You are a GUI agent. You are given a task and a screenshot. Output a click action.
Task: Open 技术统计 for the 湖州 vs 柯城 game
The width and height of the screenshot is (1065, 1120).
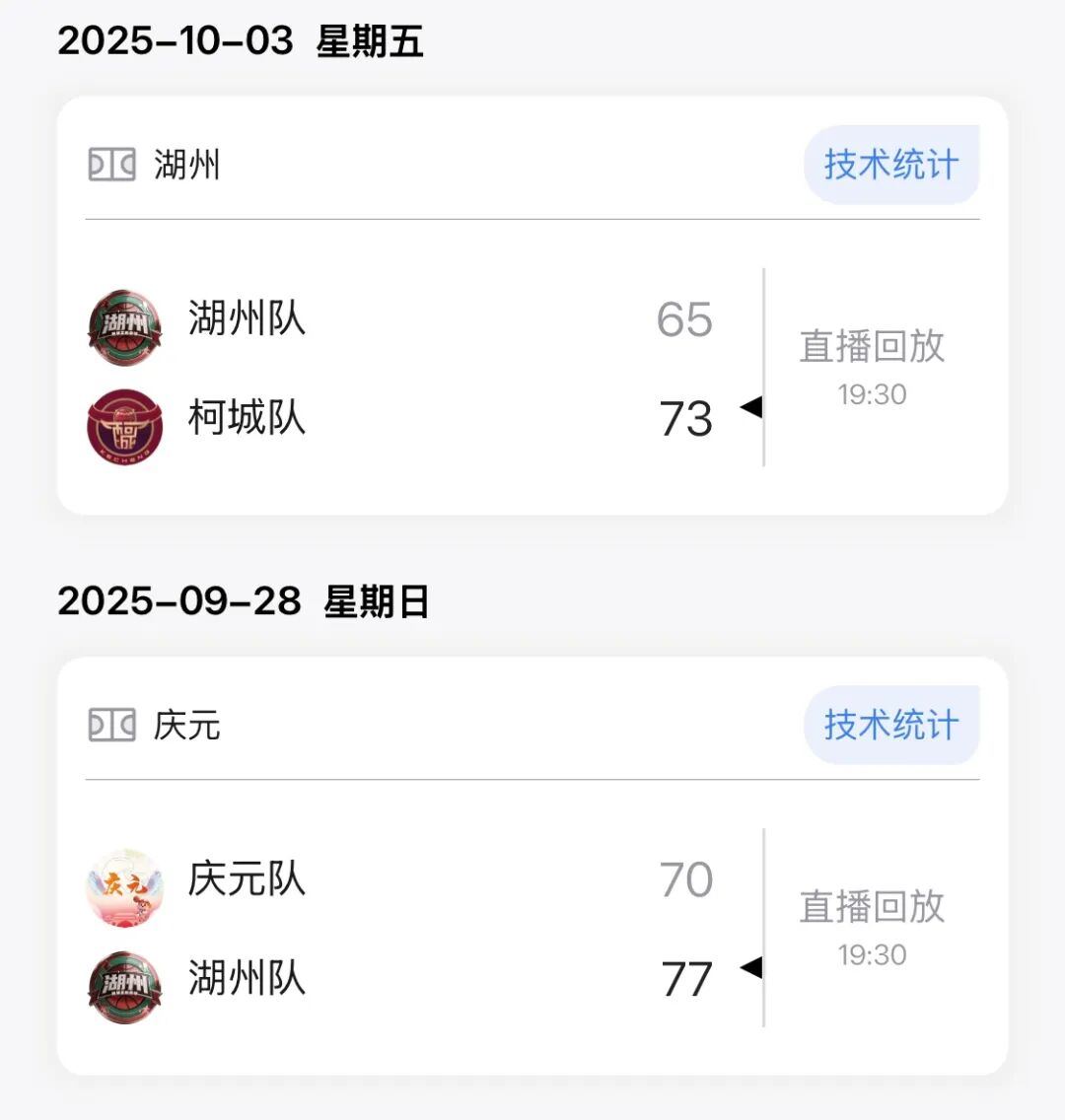point(890,165)
